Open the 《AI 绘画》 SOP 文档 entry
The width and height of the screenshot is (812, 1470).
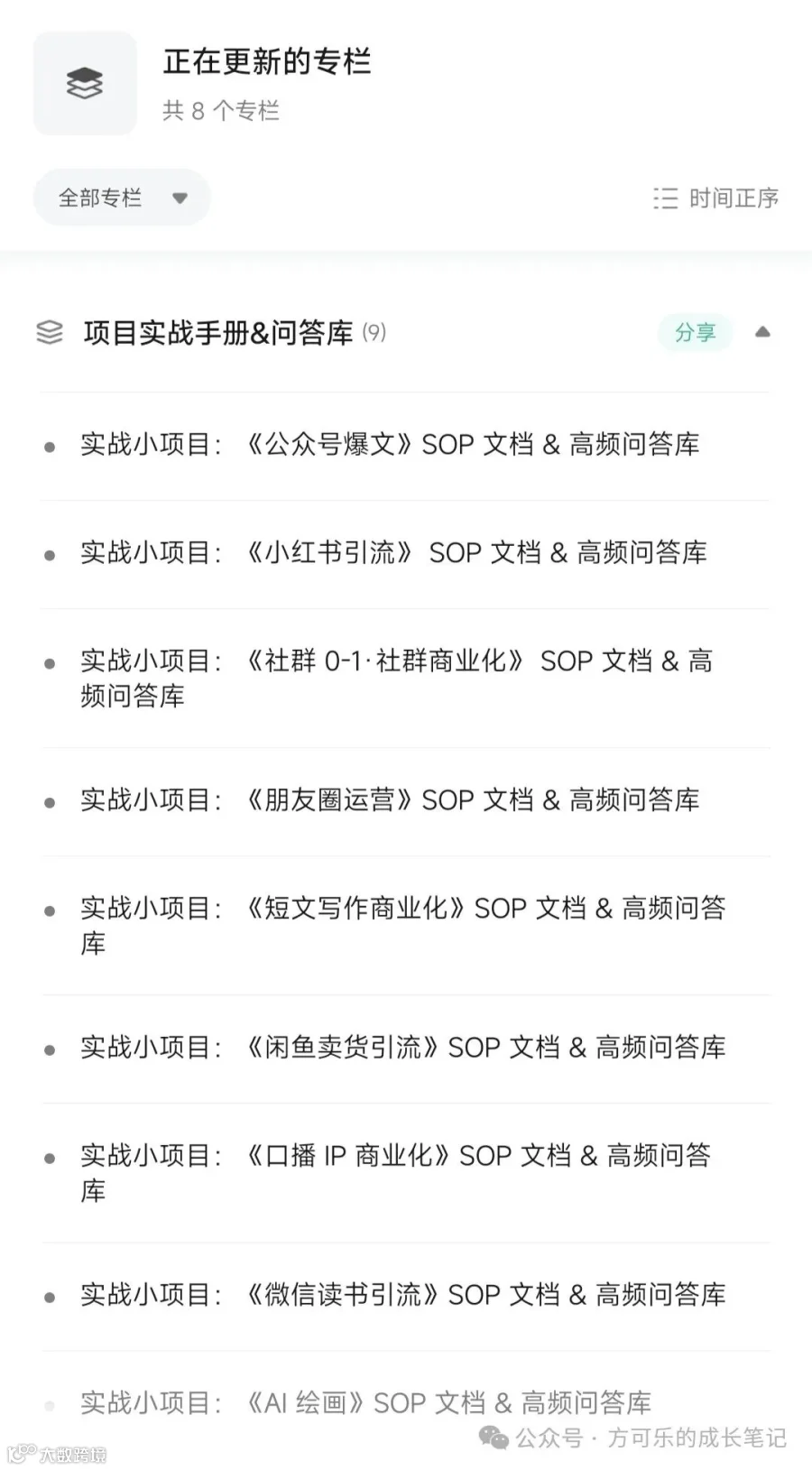405,1403
